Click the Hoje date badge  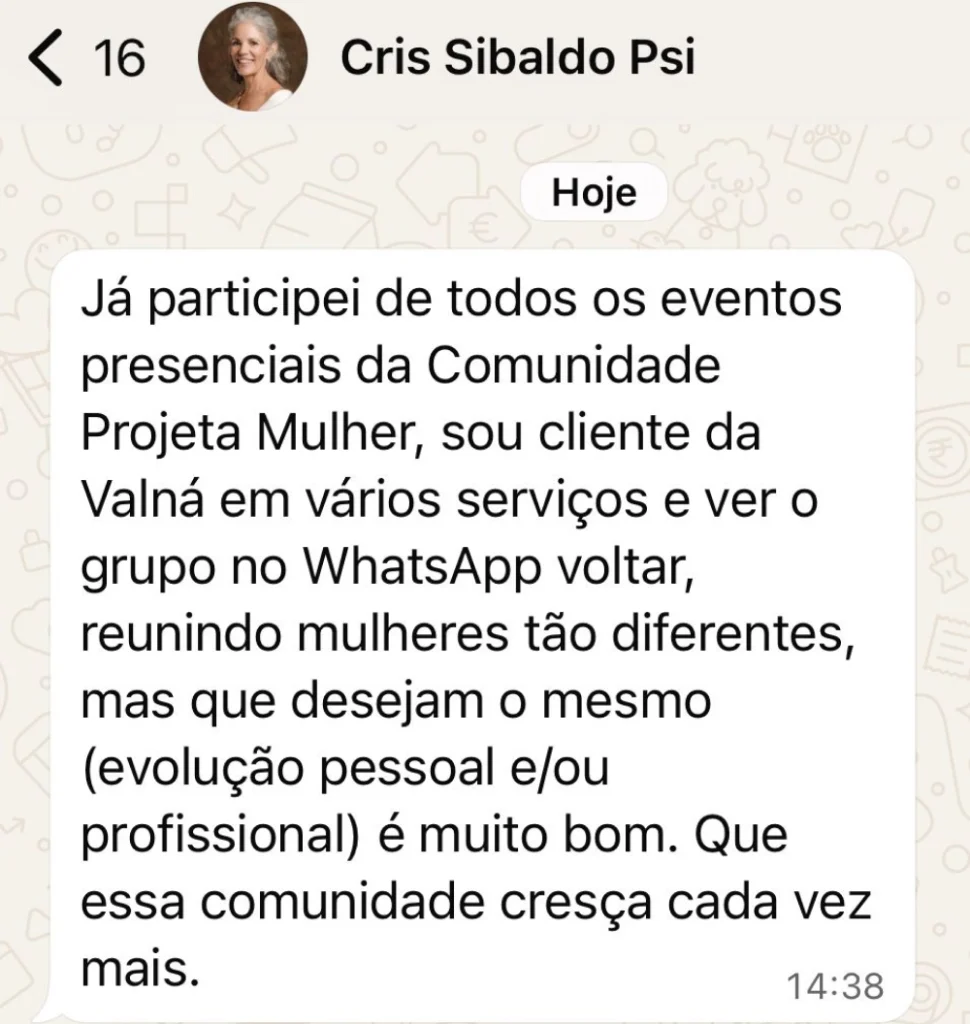pyautogui.click(x=594, y=193)
